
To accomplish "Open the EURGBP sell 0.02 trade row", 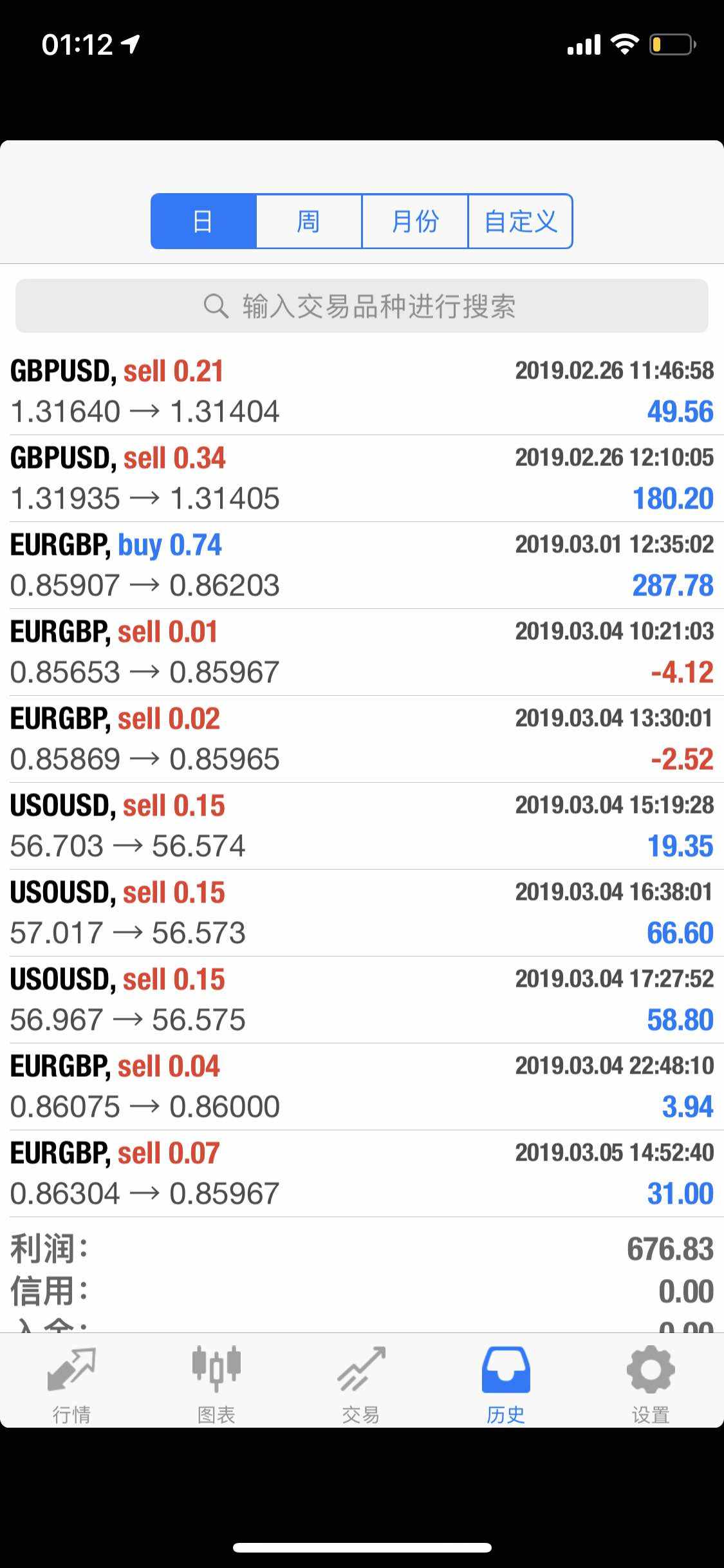I will [x=362, y=739].
